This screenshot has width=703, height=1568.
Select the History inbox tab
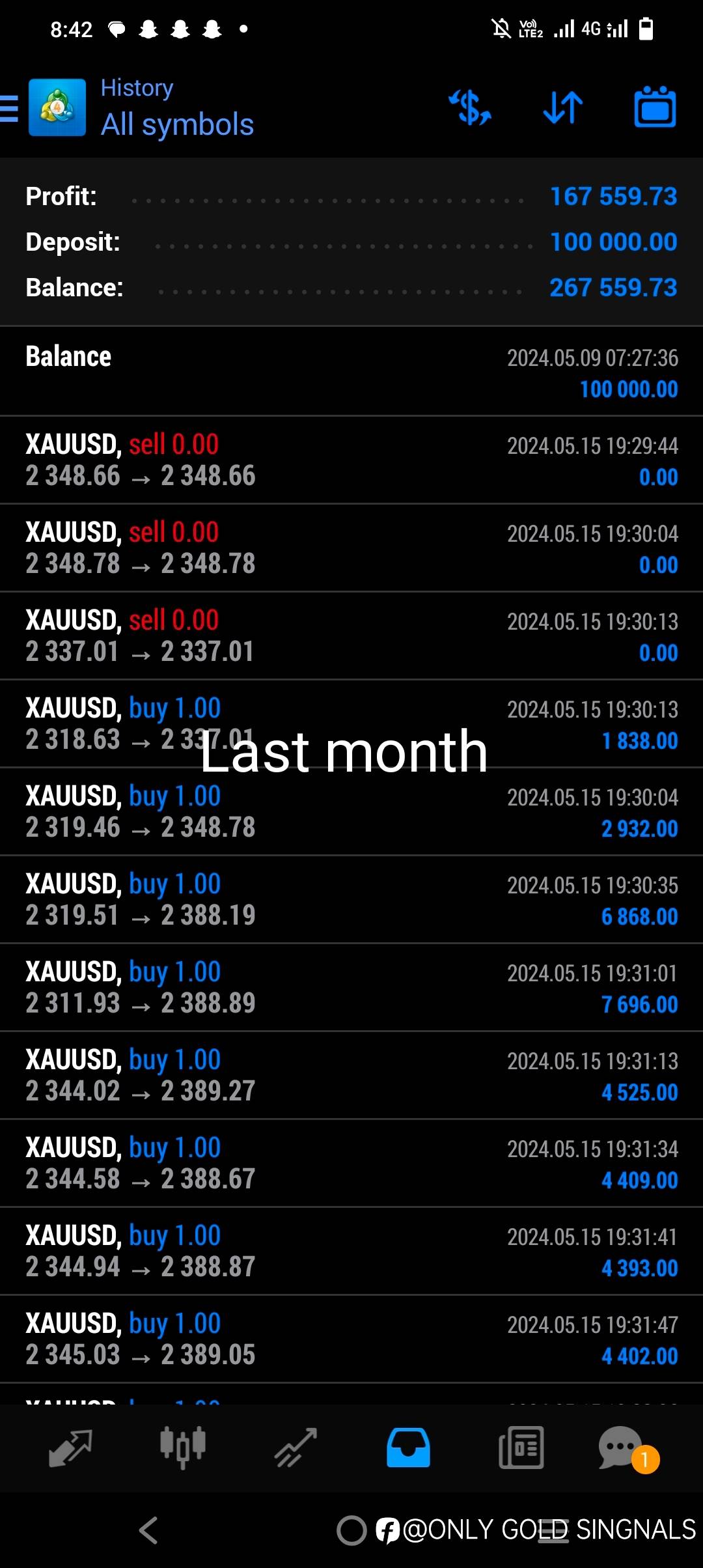(x=408, y=1448)
